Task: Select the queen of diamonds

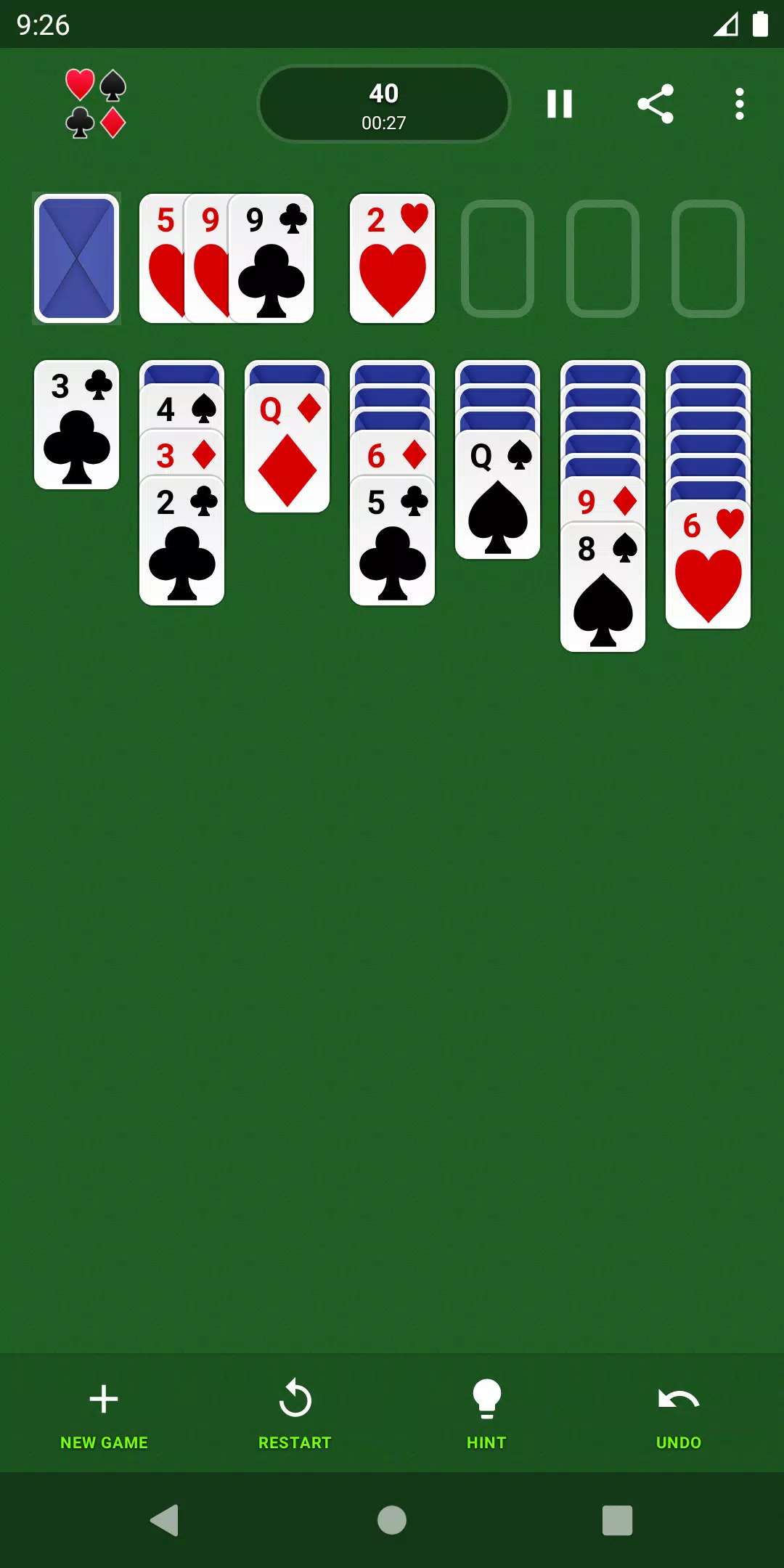Action: (x=287, y=450)
